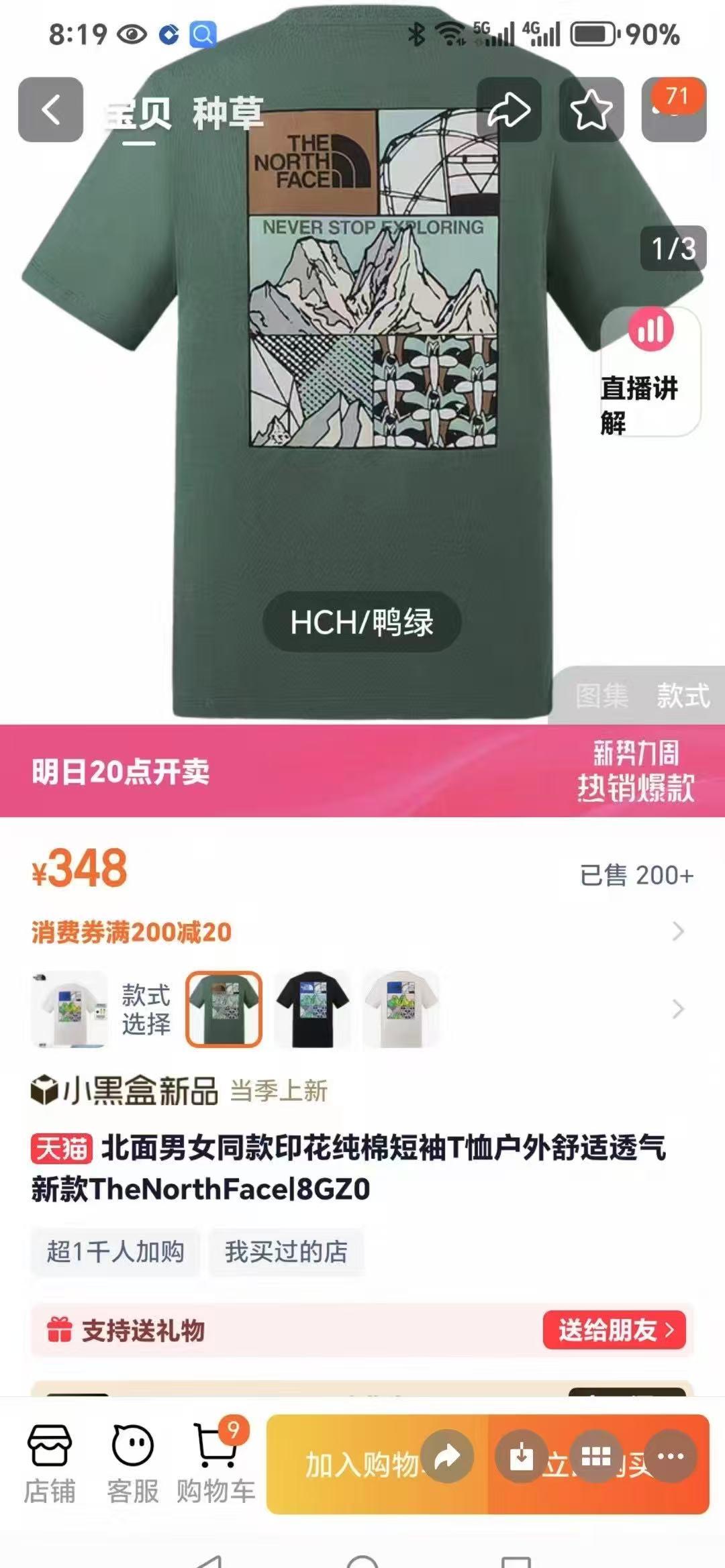
Task: Add product to favorites with star
Action: point(591,109)
